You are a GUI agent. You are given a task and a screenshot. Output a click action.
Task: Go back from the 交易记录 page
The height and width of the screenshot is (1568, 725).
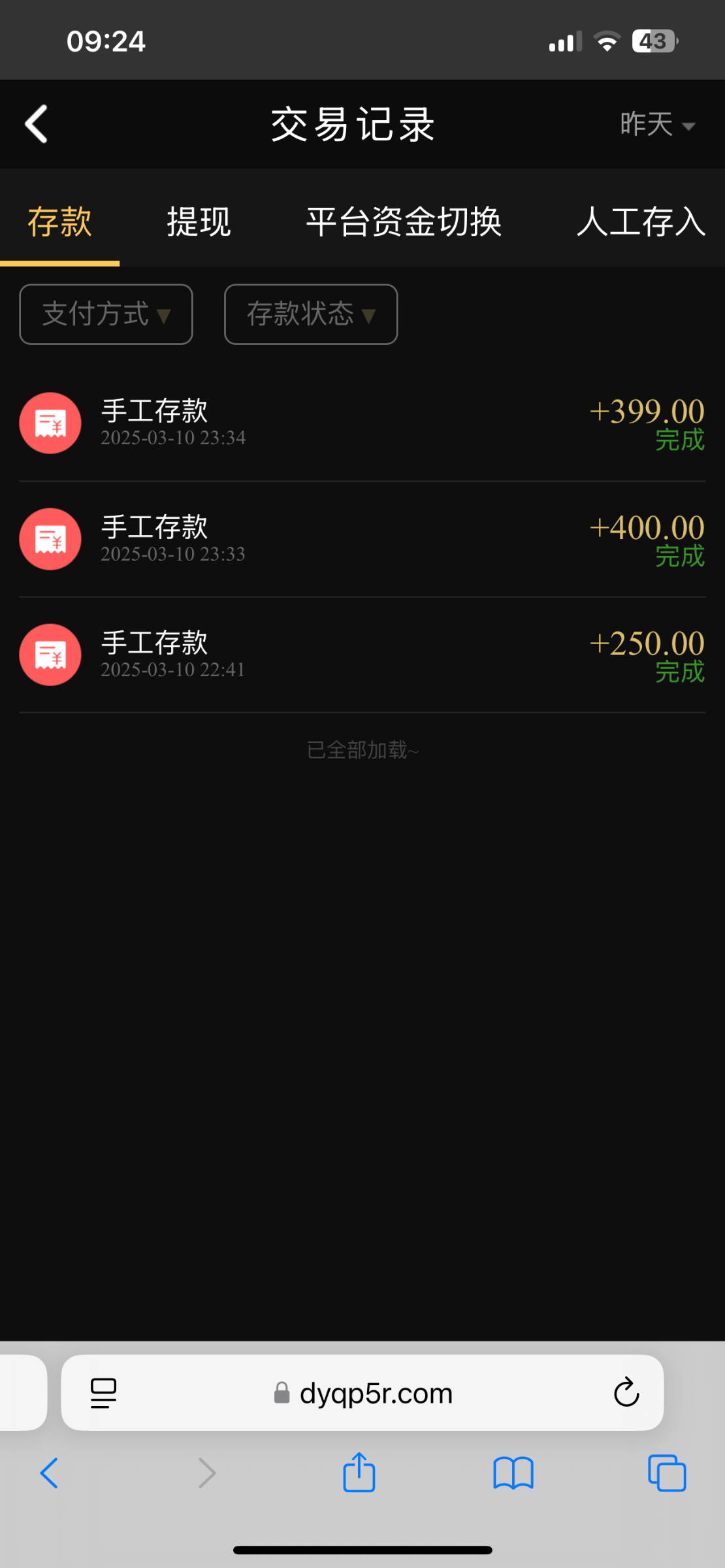pos(37,123)
